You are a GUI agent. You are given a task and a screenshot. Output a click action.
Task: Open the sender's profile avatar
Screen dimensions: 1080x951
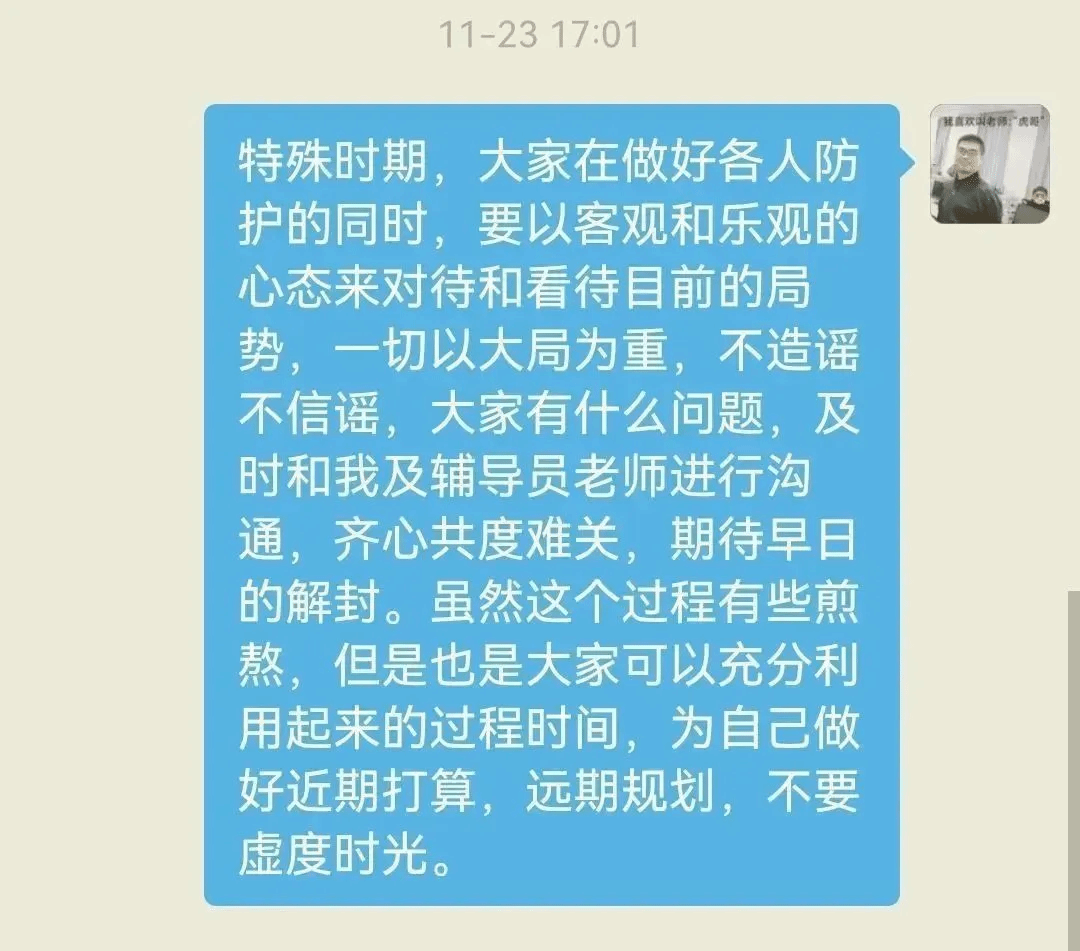[989, 164]
